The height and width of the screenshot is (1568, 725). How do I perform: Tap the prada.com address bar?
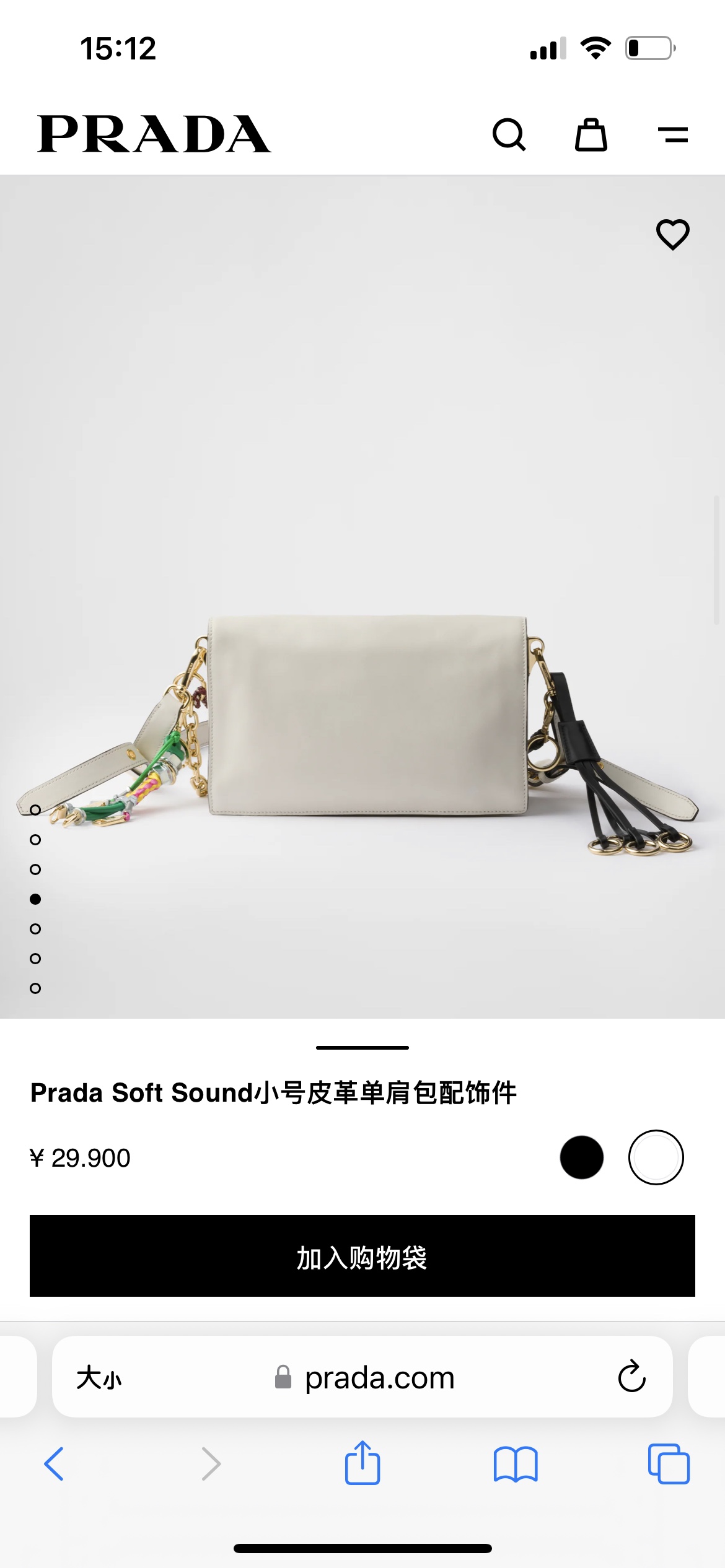[379, 1378]
